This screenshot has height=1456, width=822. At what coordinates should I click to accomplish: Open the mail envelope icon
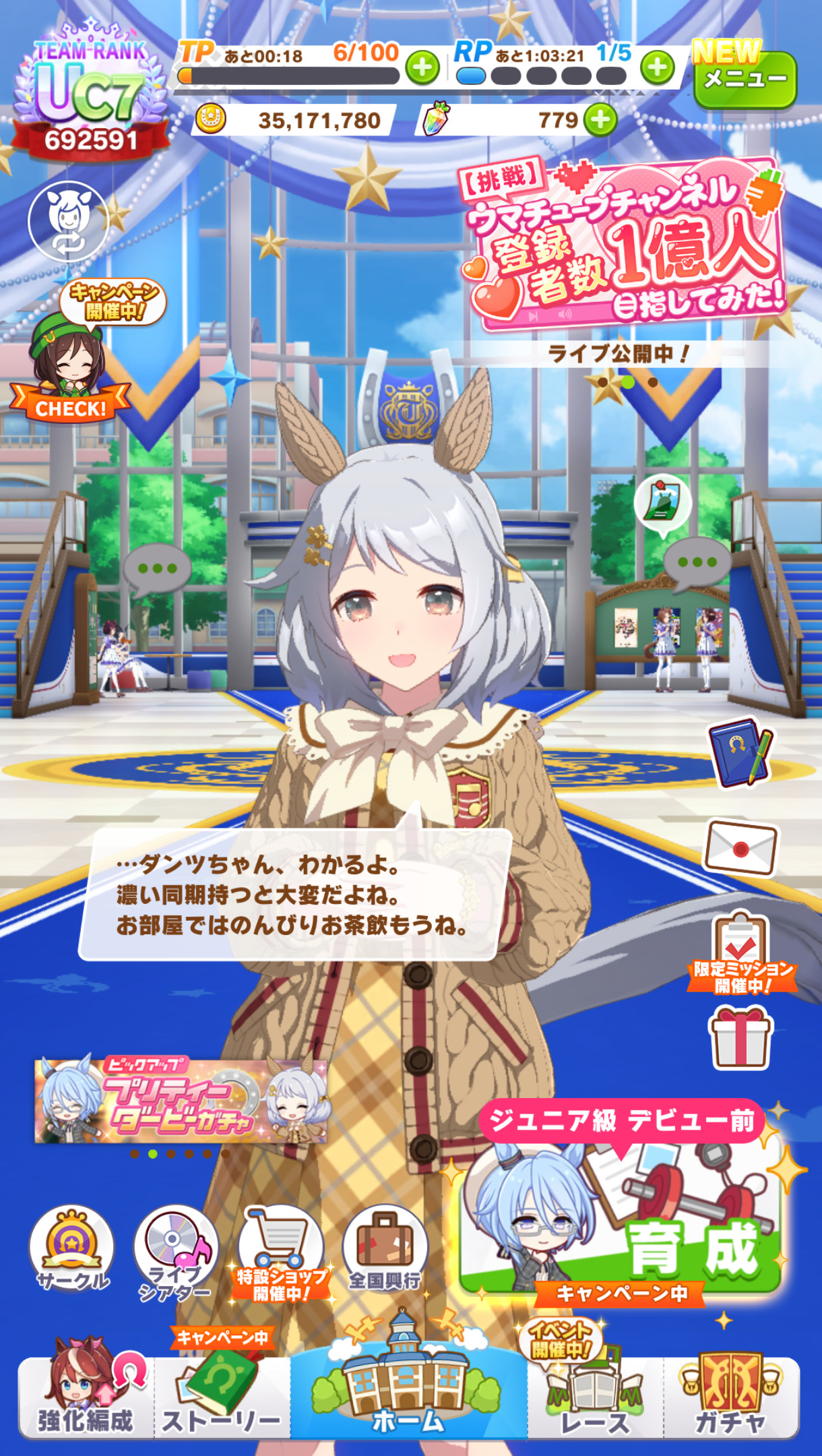(740, 848)
